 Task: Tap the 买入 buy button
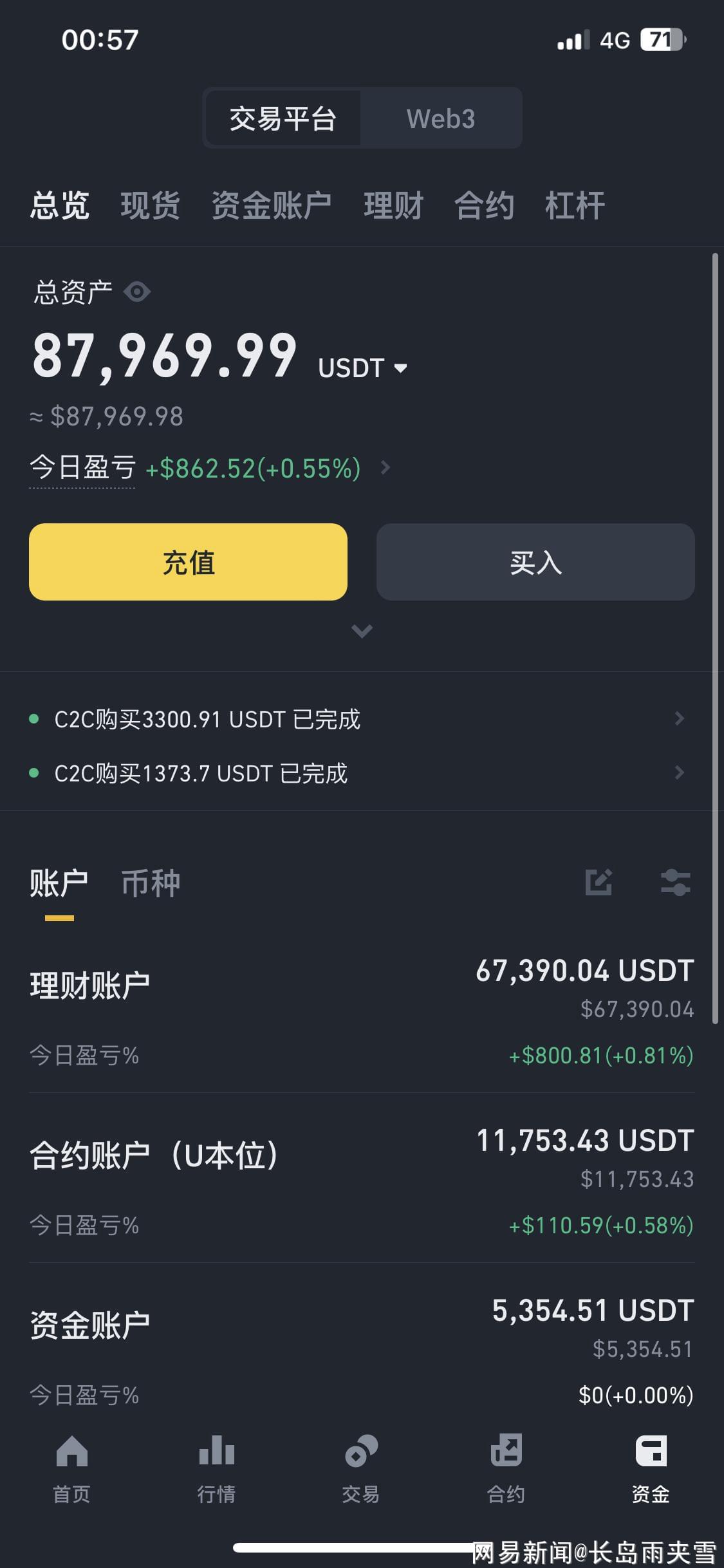click(535, 563)
